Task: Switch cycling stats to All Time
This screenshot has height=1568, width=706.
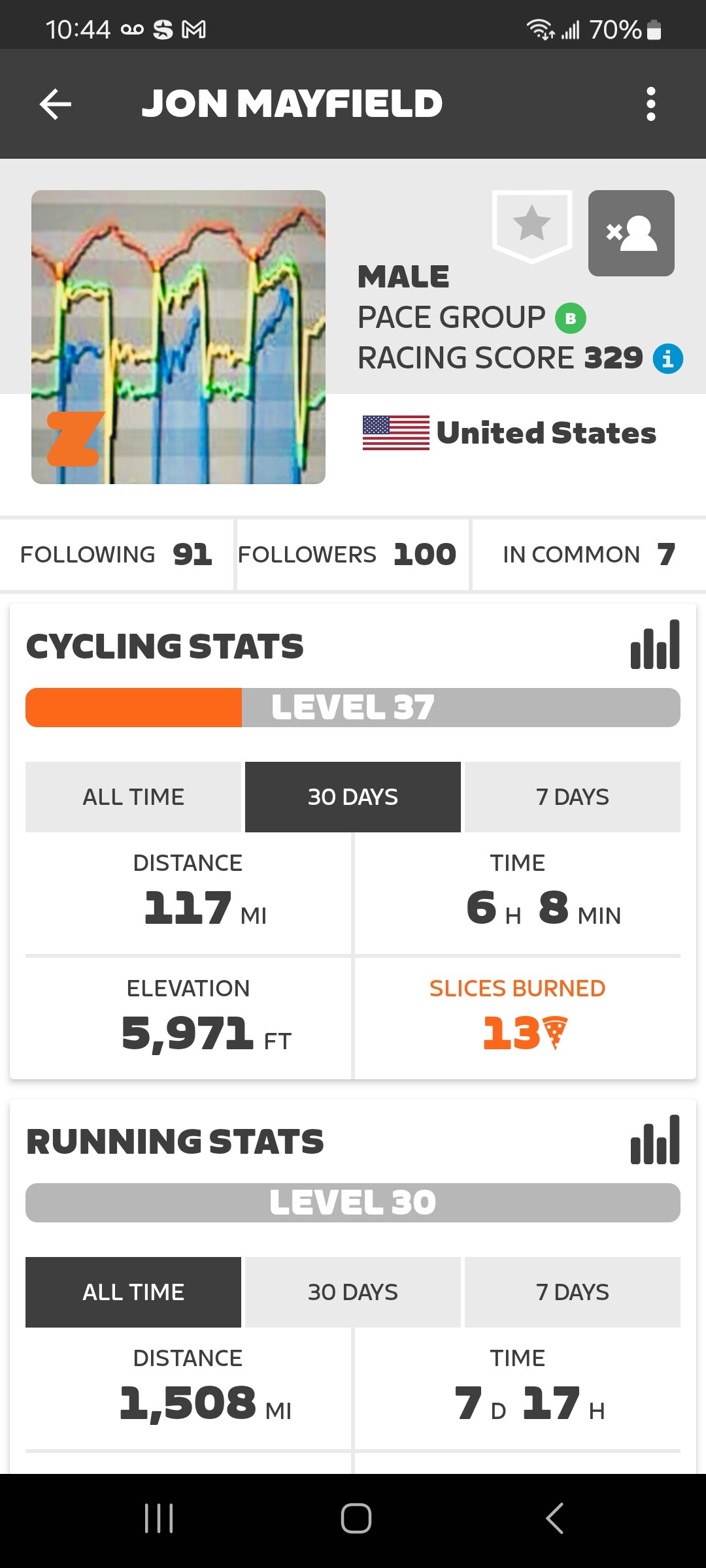Action: coord(133,797)
